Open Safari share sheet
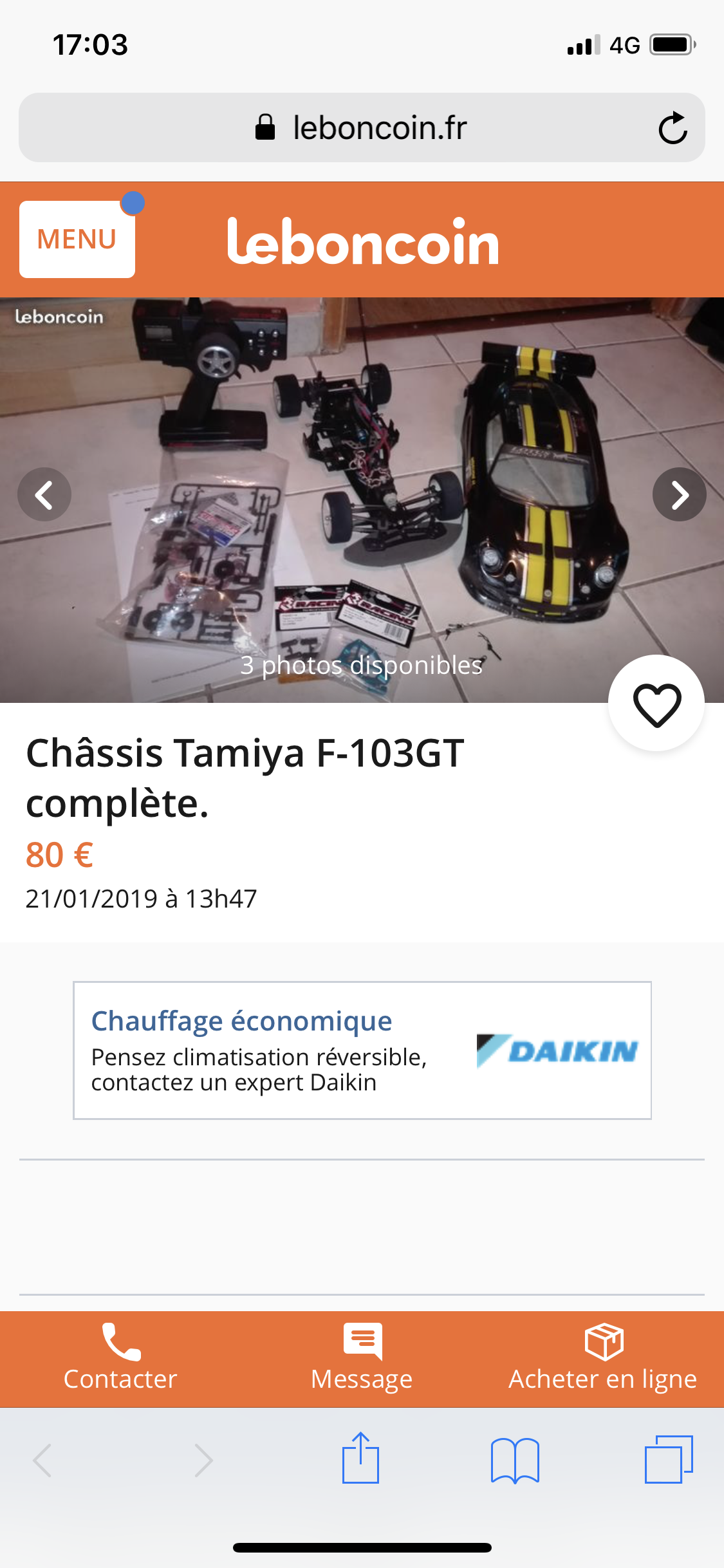The image size is (724, 1568). coord(360,1459)
